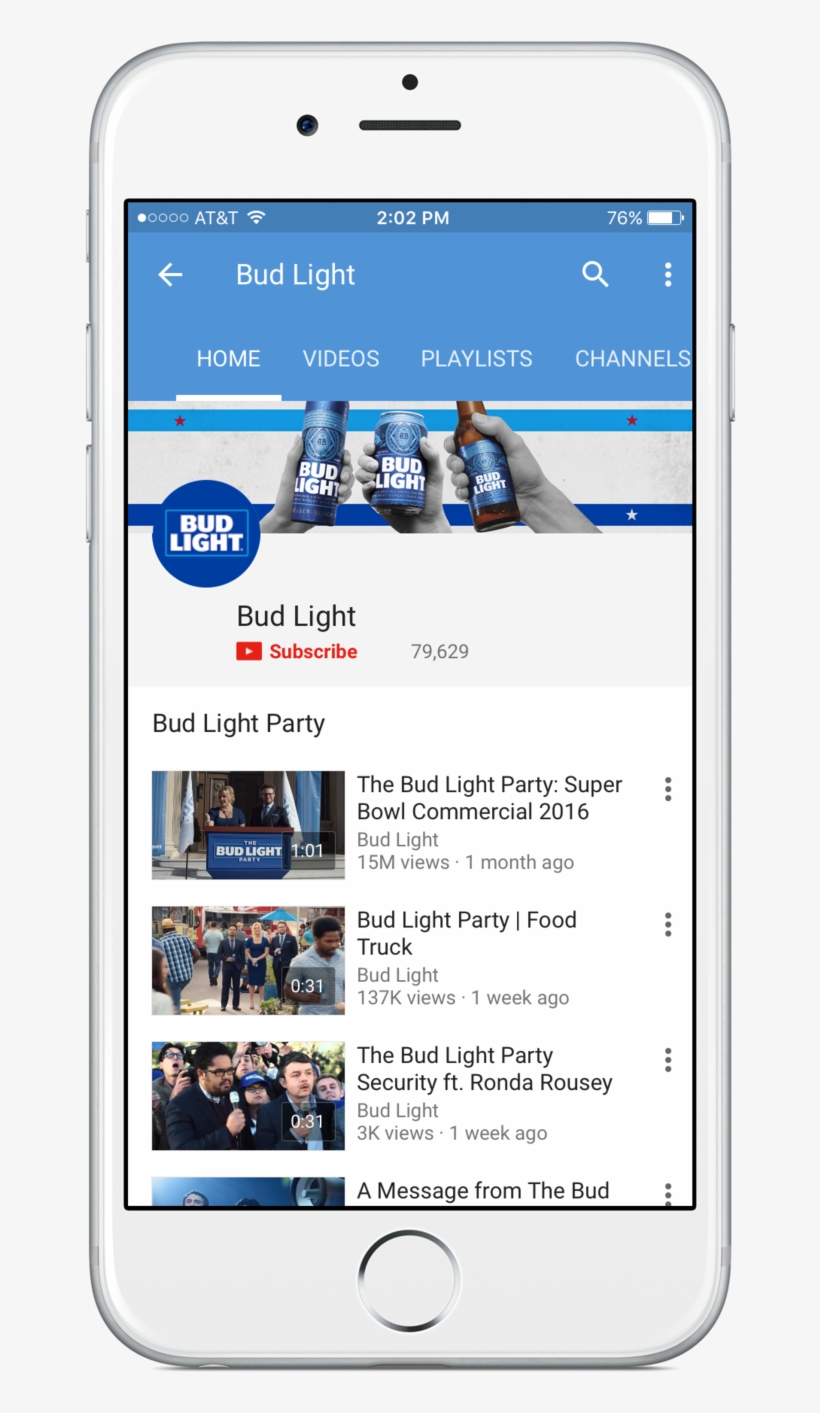Switch to the Videos tab
The image size is (820, 1413).
point(341,359)
